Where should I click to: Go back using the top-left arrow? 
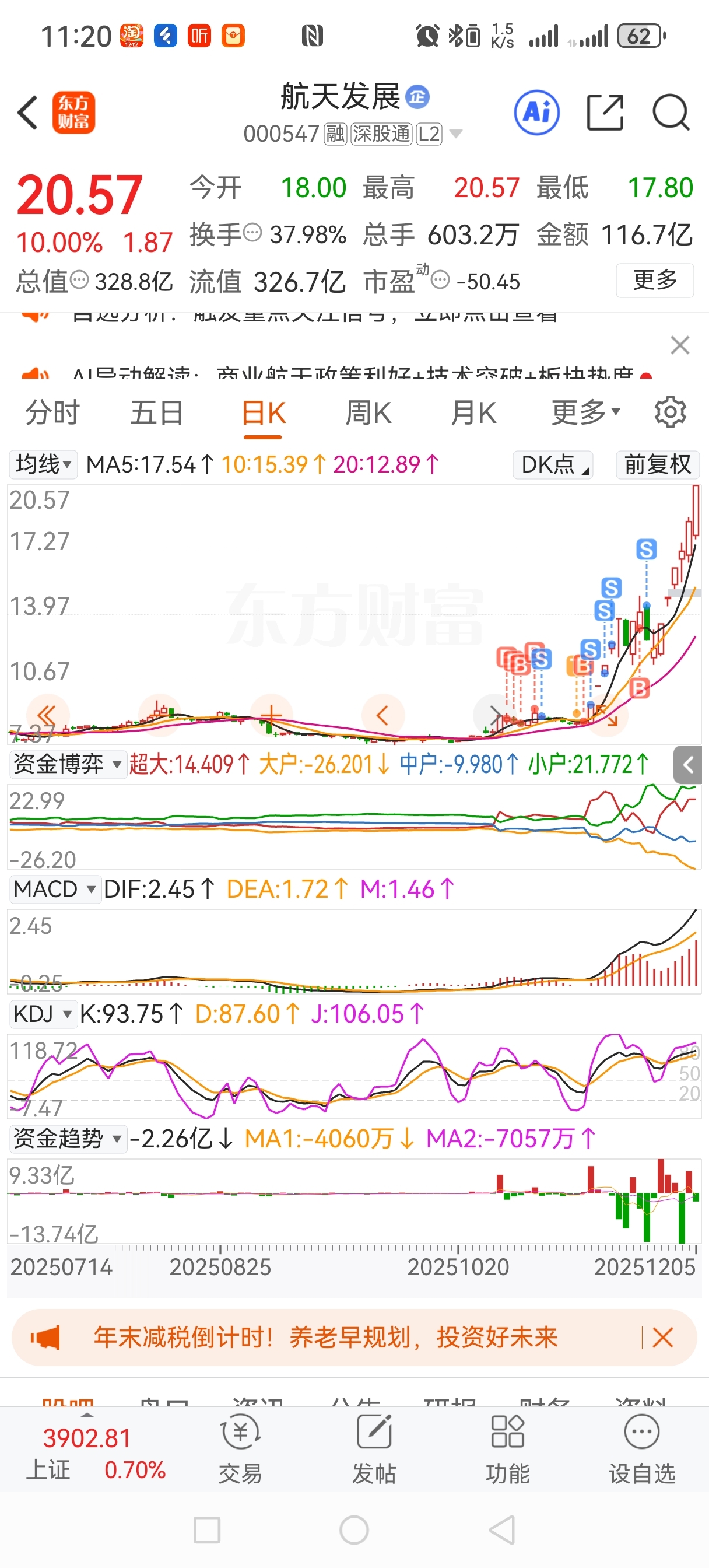coord(28,113)
